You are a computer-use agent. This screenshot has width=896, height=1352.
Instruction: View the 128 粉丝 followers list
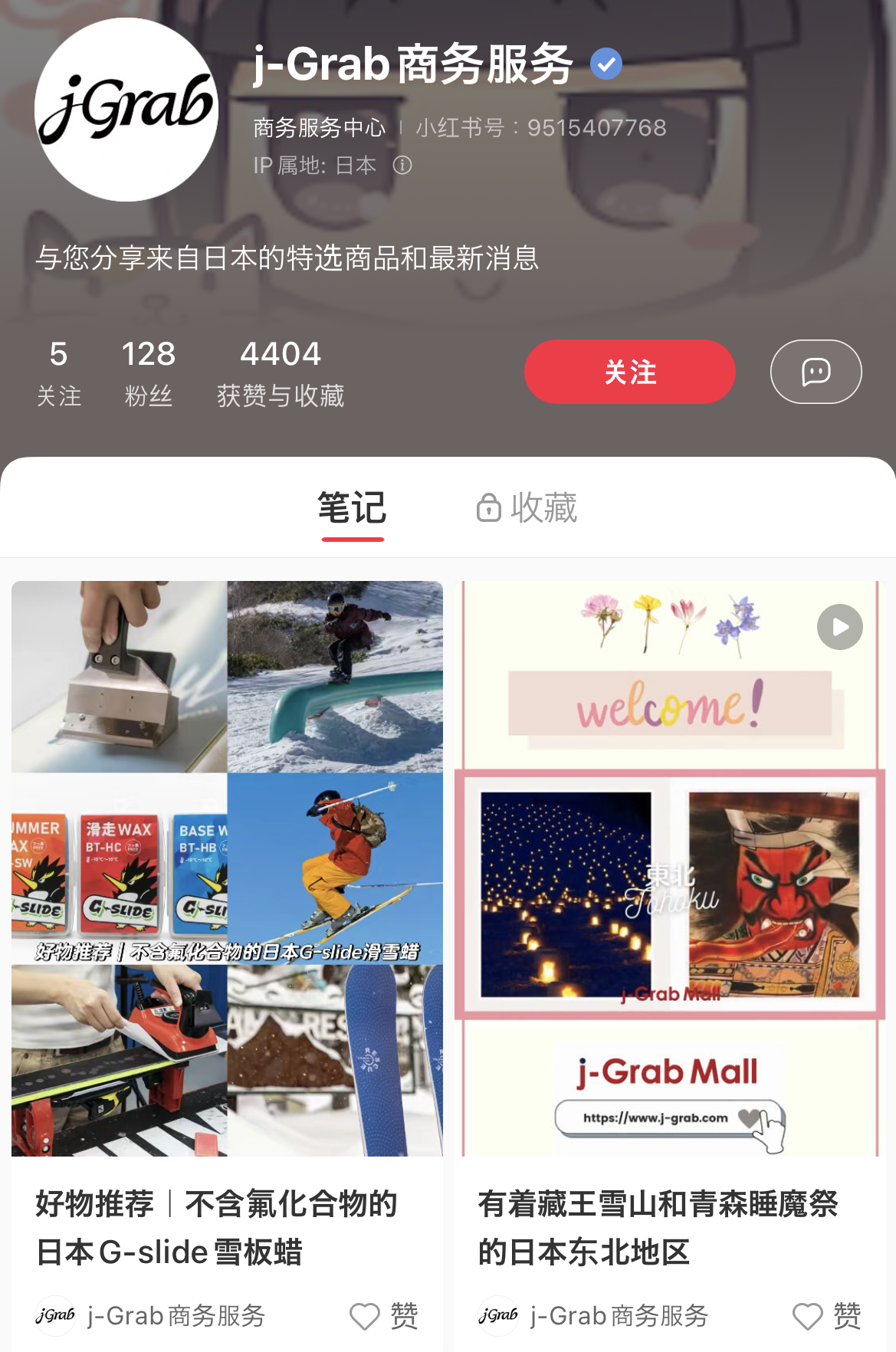149,372
